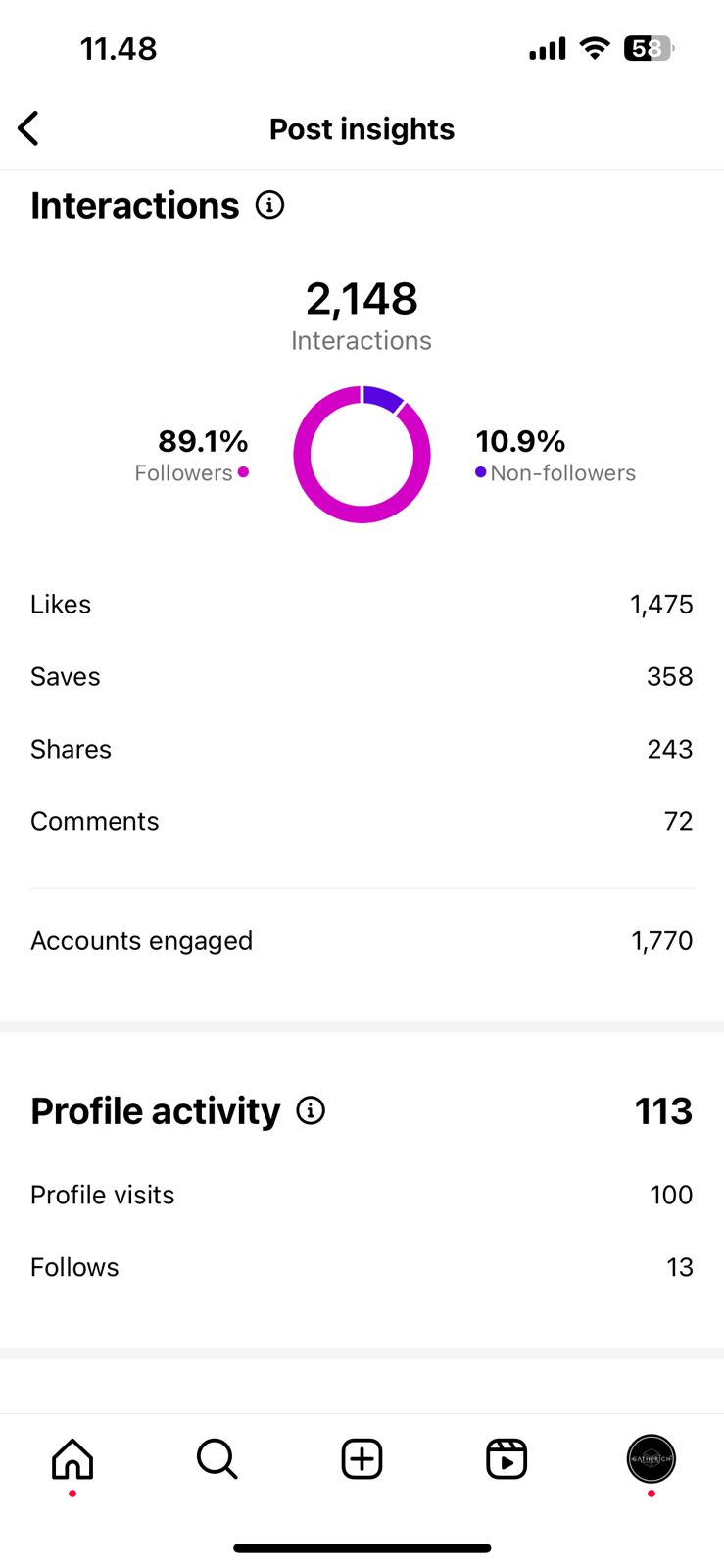Open the Search tab
The height and width of the screenshot is (1568, 724).
(x=217, y=1458)
